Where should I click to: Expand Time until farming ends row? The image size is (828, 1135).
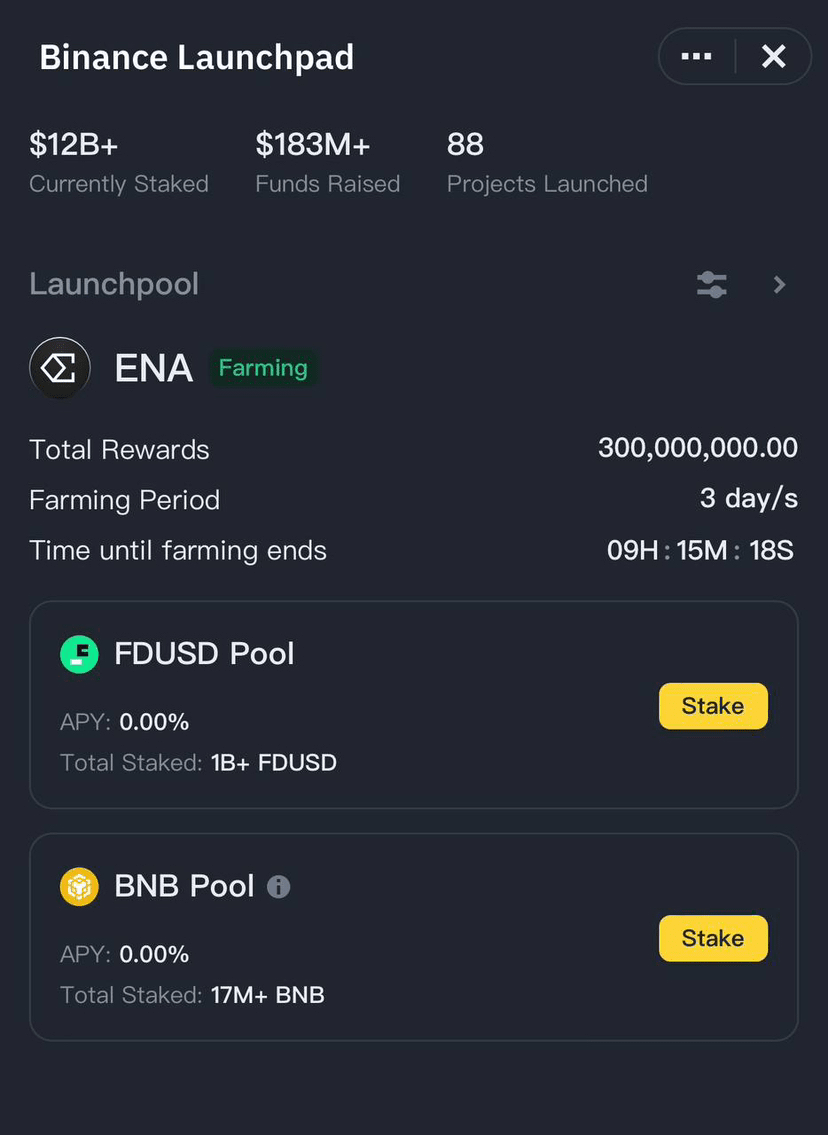coord(178,550)
